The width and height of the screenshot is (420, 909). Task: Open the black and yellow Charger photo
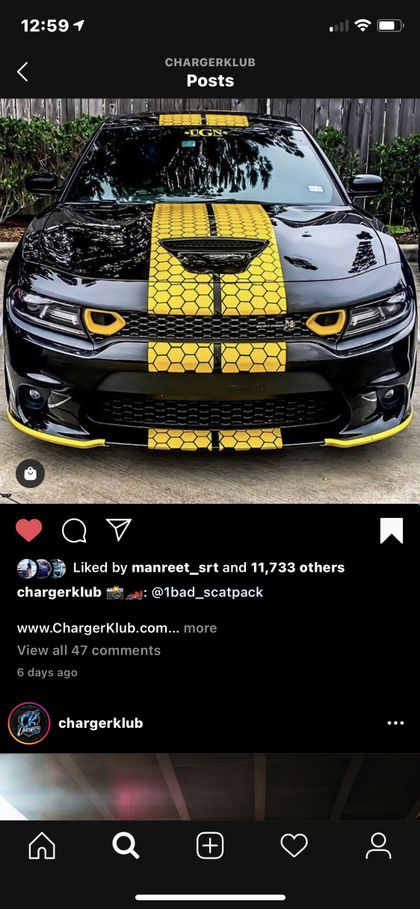point(210,300)
